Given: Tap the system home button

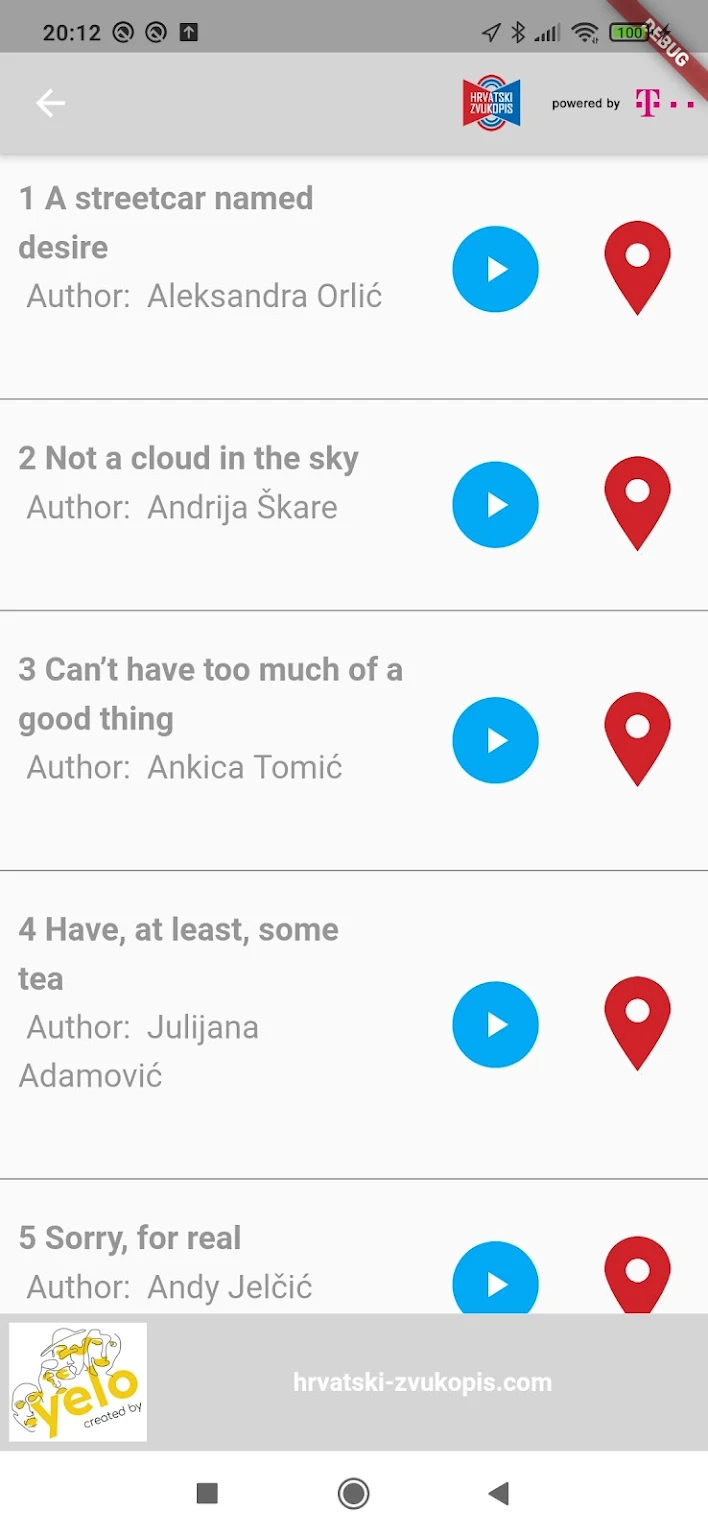Looking at the screenshot, I should tap(353, 1494).
